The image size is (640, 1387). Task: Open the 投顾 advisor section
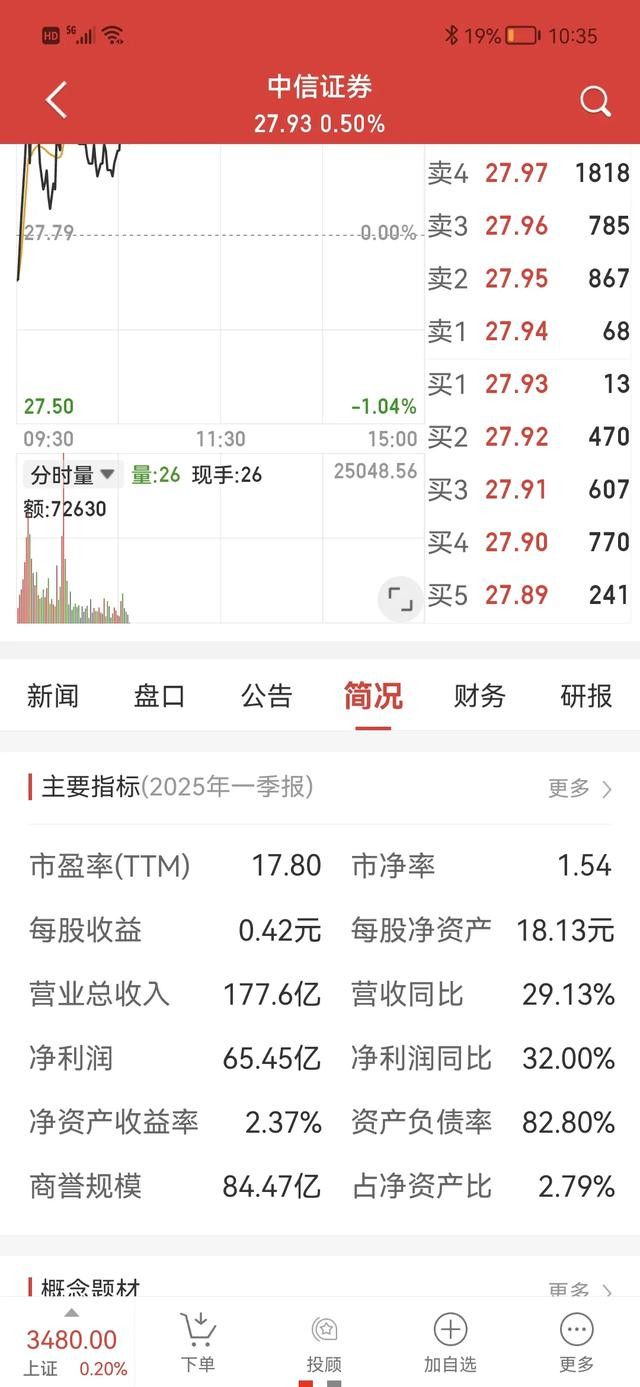pos(324,1341)
